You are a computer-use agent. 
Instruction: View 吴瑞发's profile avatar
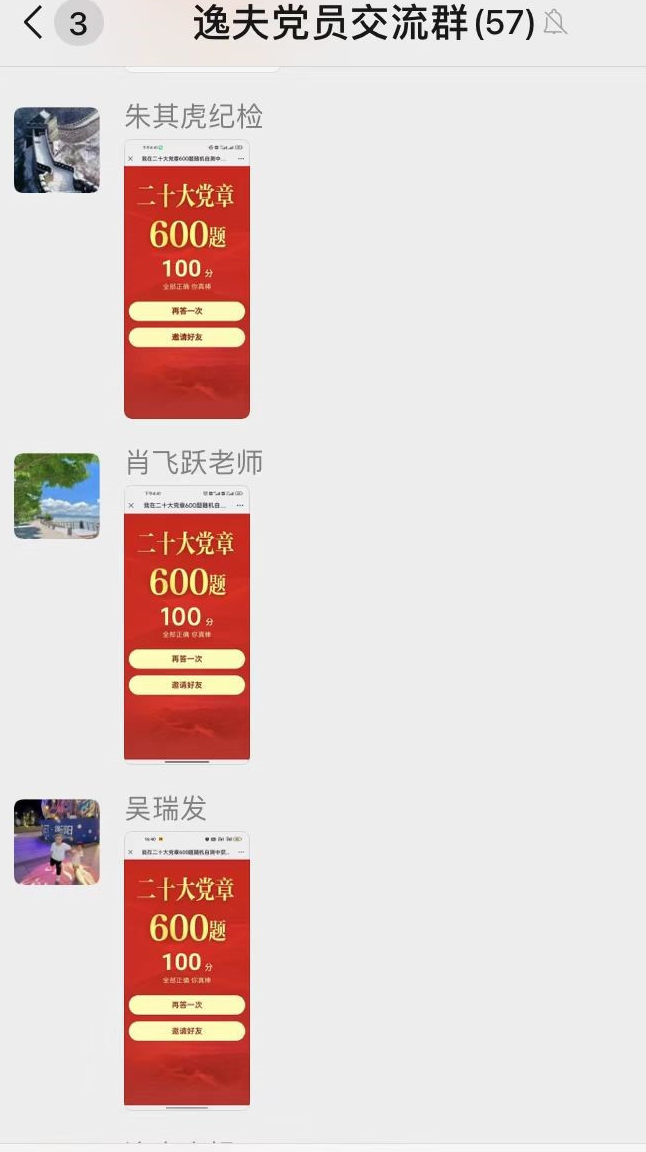[57, 842]
